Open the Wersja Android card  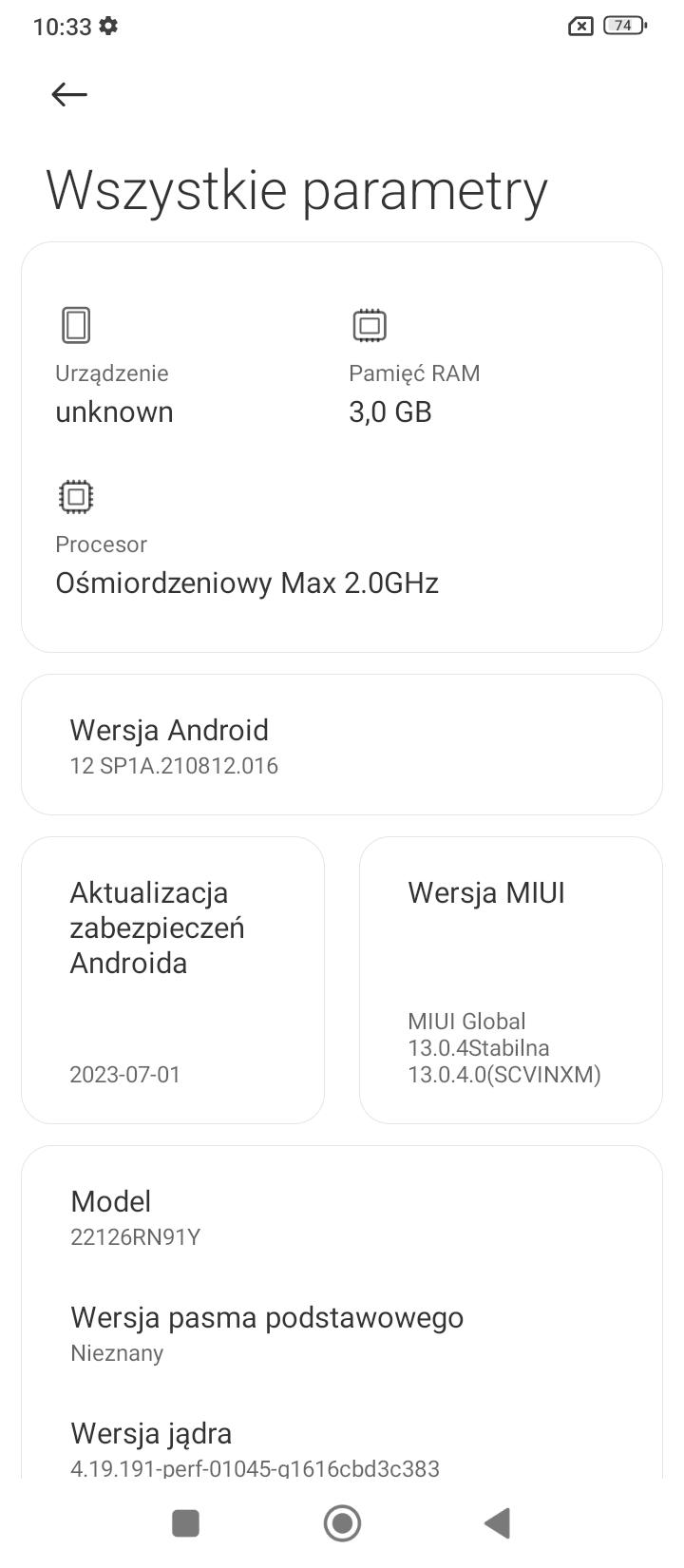pyautogui.click(x=341, y=745)
